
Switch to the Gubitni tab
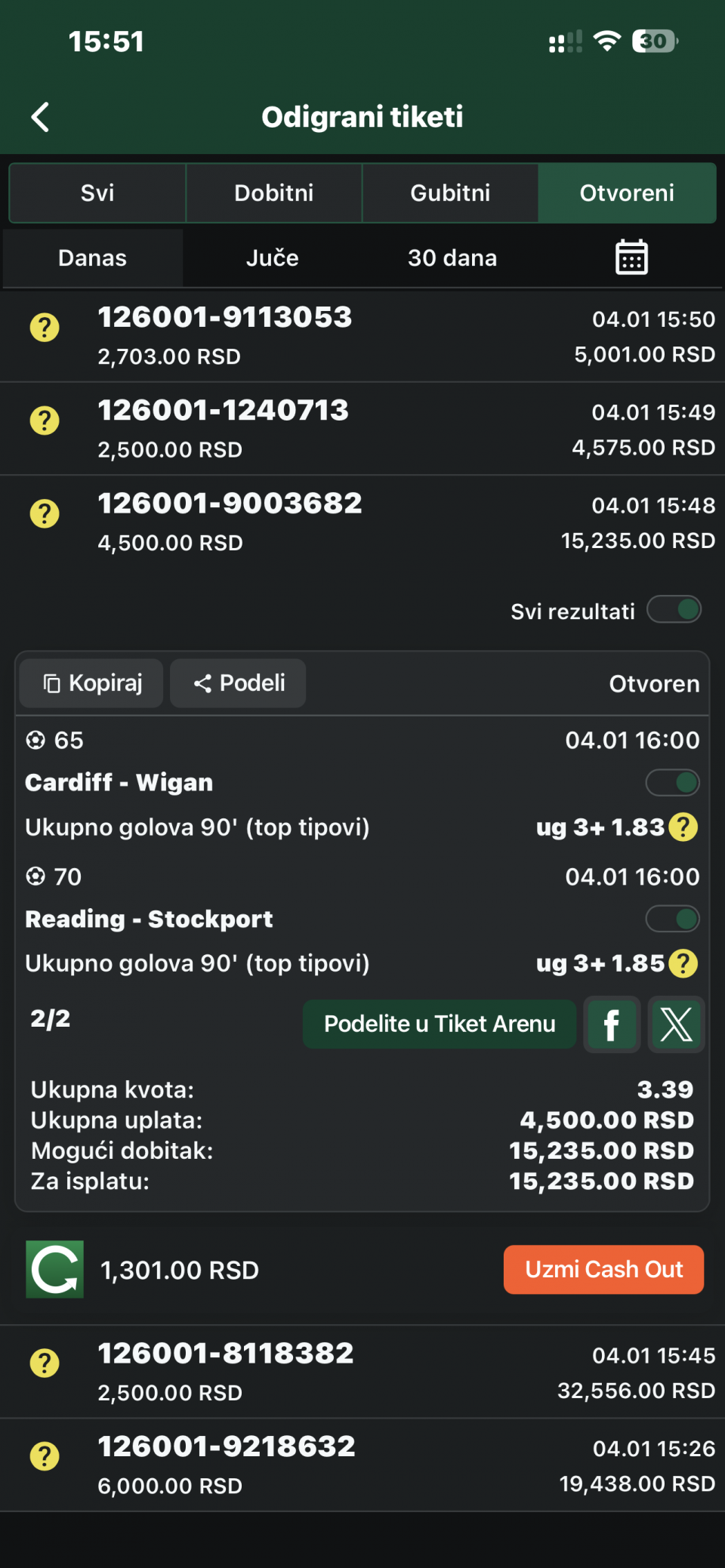450,193
